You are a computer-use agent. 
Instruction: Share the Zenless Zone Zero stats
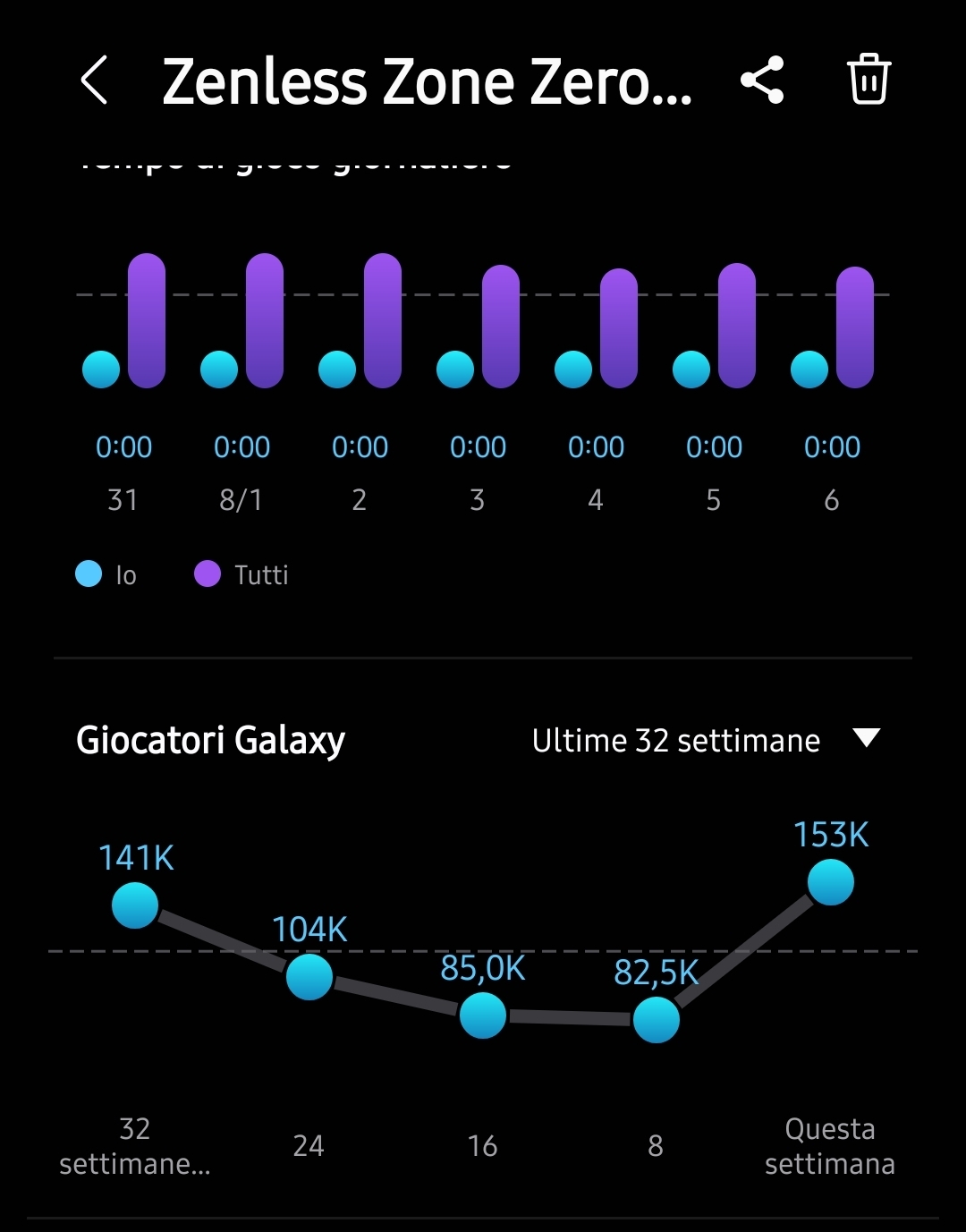coord(762,80)
